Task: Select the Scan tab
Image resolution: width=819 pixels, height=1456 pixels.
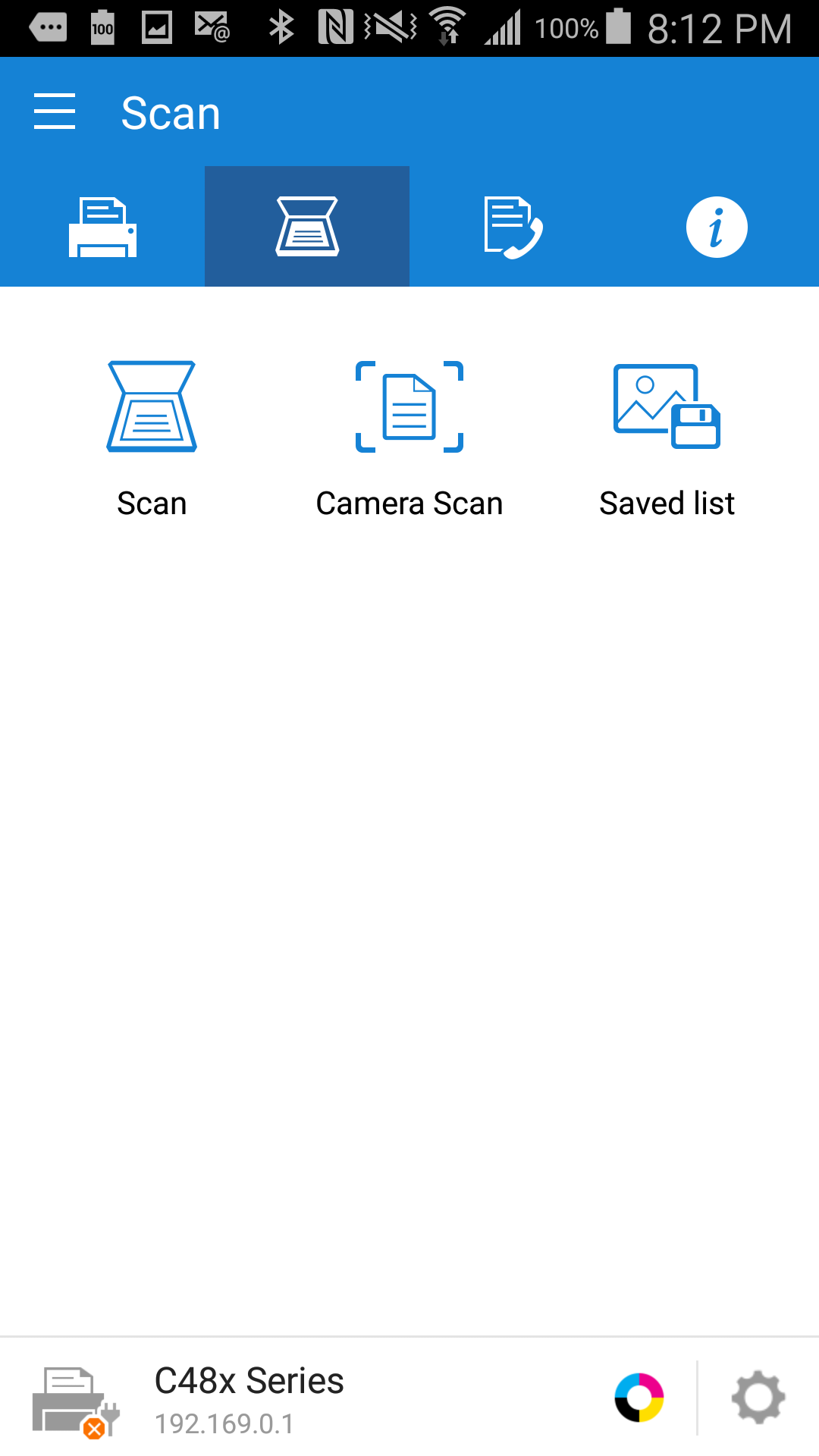Action: pyautogui.click(x=307, y=226)
